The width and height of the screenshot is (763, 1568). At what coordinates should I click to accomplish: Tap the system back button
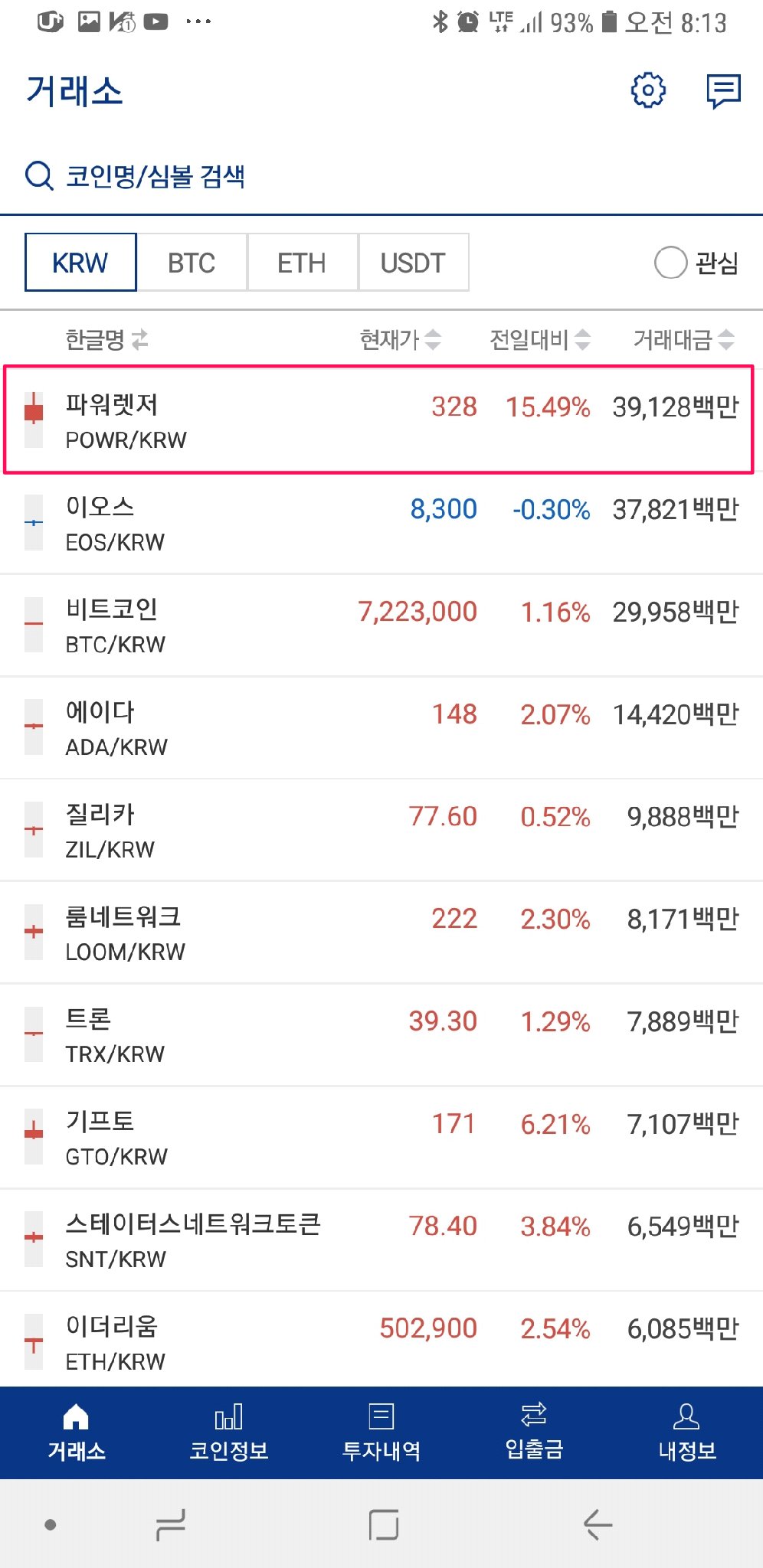[x=598, y=1524]
